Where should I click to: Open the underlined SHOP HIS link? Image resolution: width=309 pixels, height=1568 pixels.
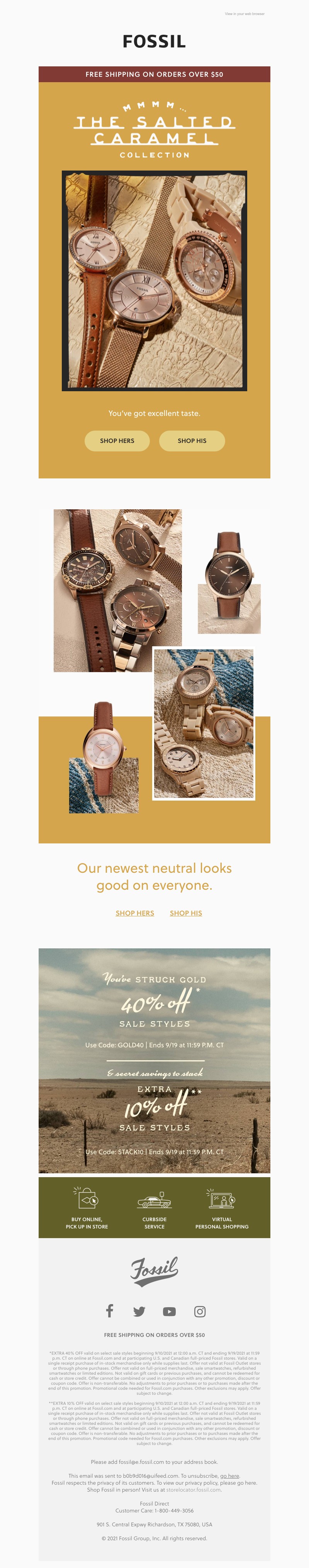coord(186,913)
